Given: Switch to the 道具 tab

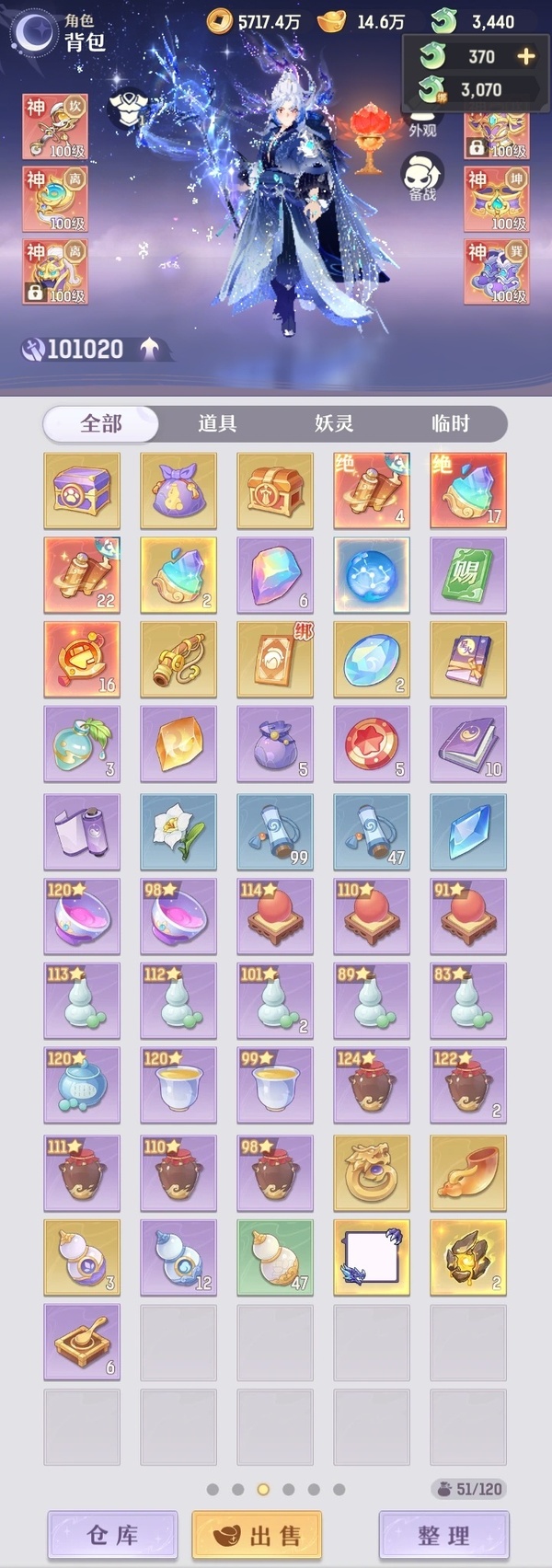Looking at the screenshot, I should click(x=217, y=423).
